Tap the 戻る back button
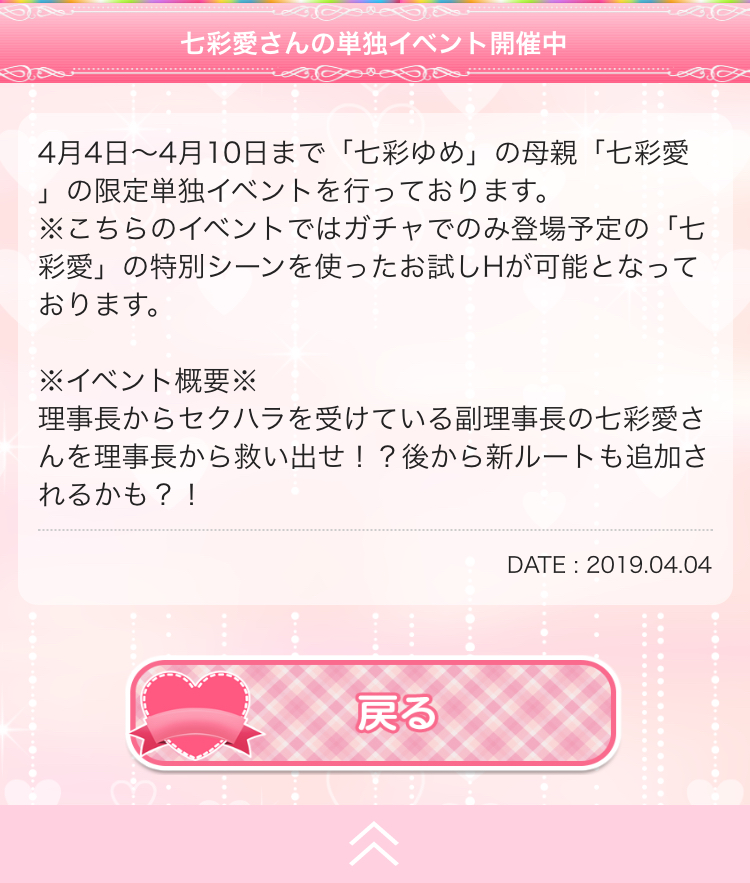The height and width of the screenshot is (883, 750). [x=372, y=714]
